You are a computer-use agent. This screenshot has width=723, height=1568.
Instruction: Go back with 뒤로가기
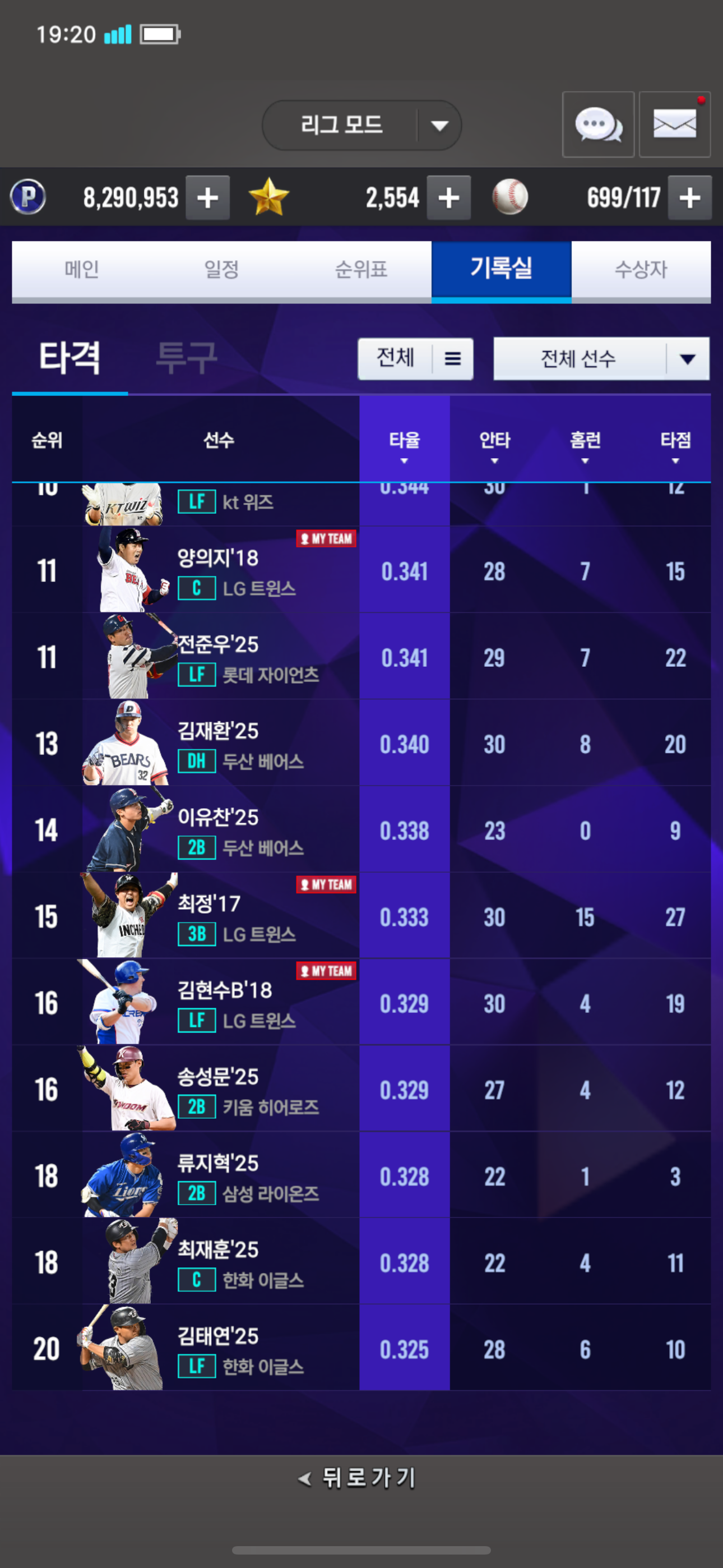[x=357, y=1478]
